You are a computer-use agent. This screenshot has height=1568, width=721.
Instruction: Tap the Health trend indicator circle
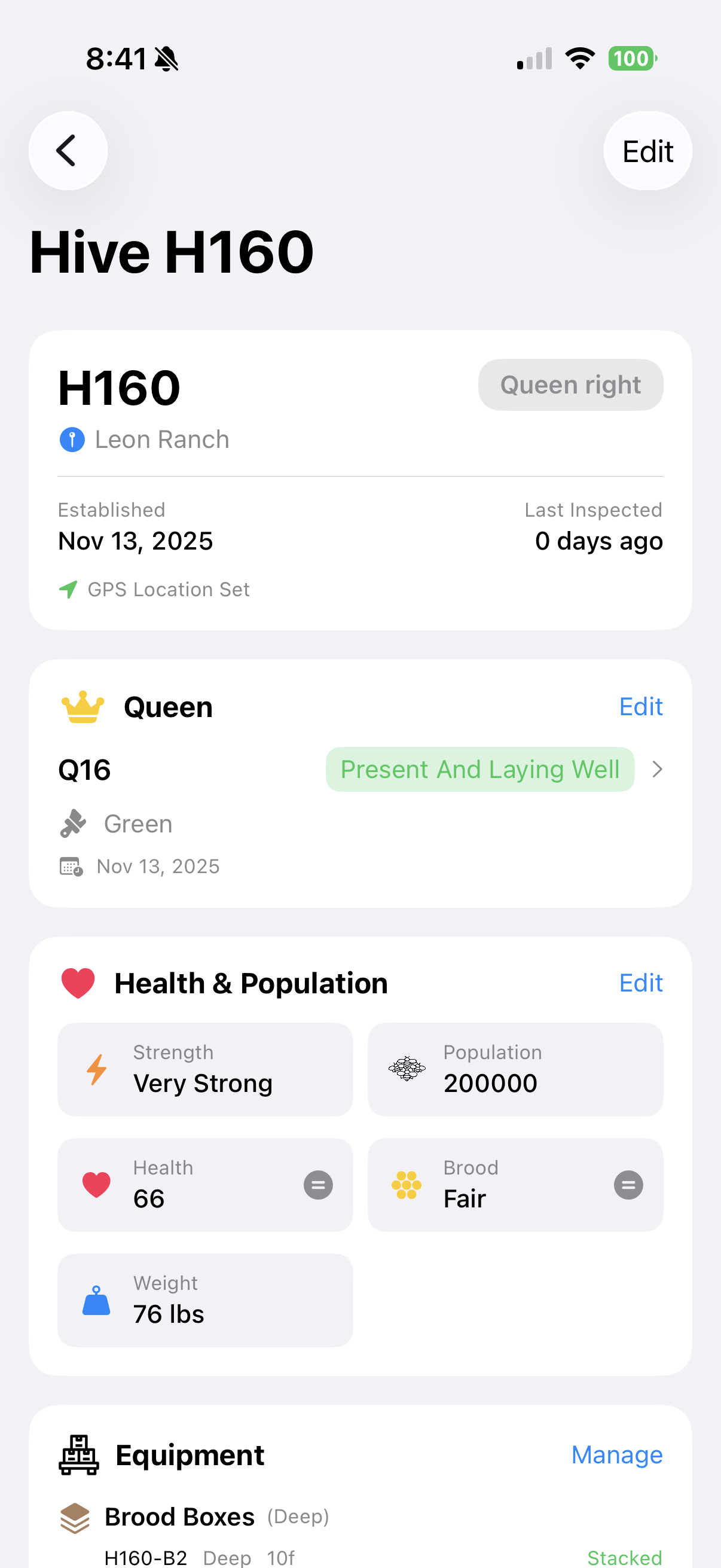click(x=317, y=1185)
